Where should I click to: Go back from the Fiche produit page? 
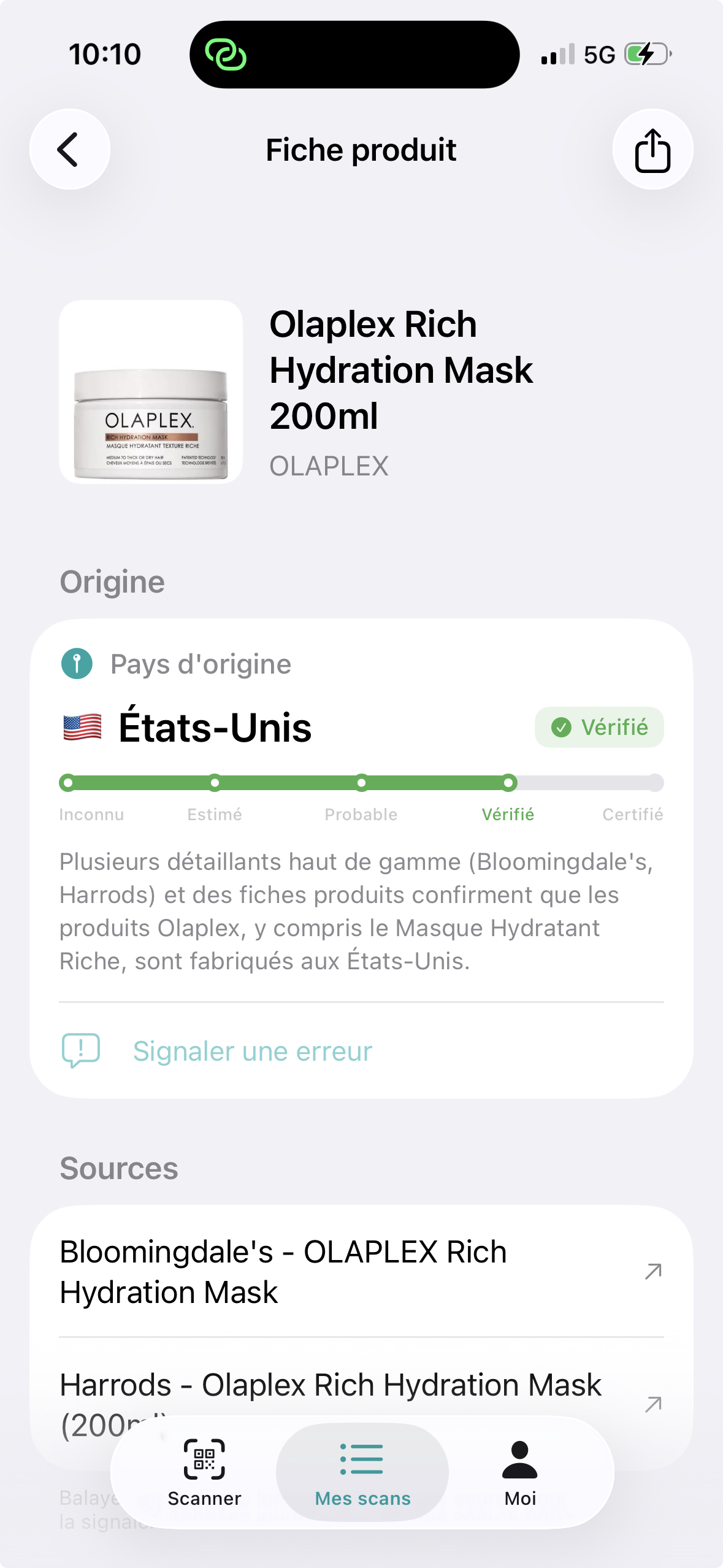pyautogui.click(x=69, y=150)
